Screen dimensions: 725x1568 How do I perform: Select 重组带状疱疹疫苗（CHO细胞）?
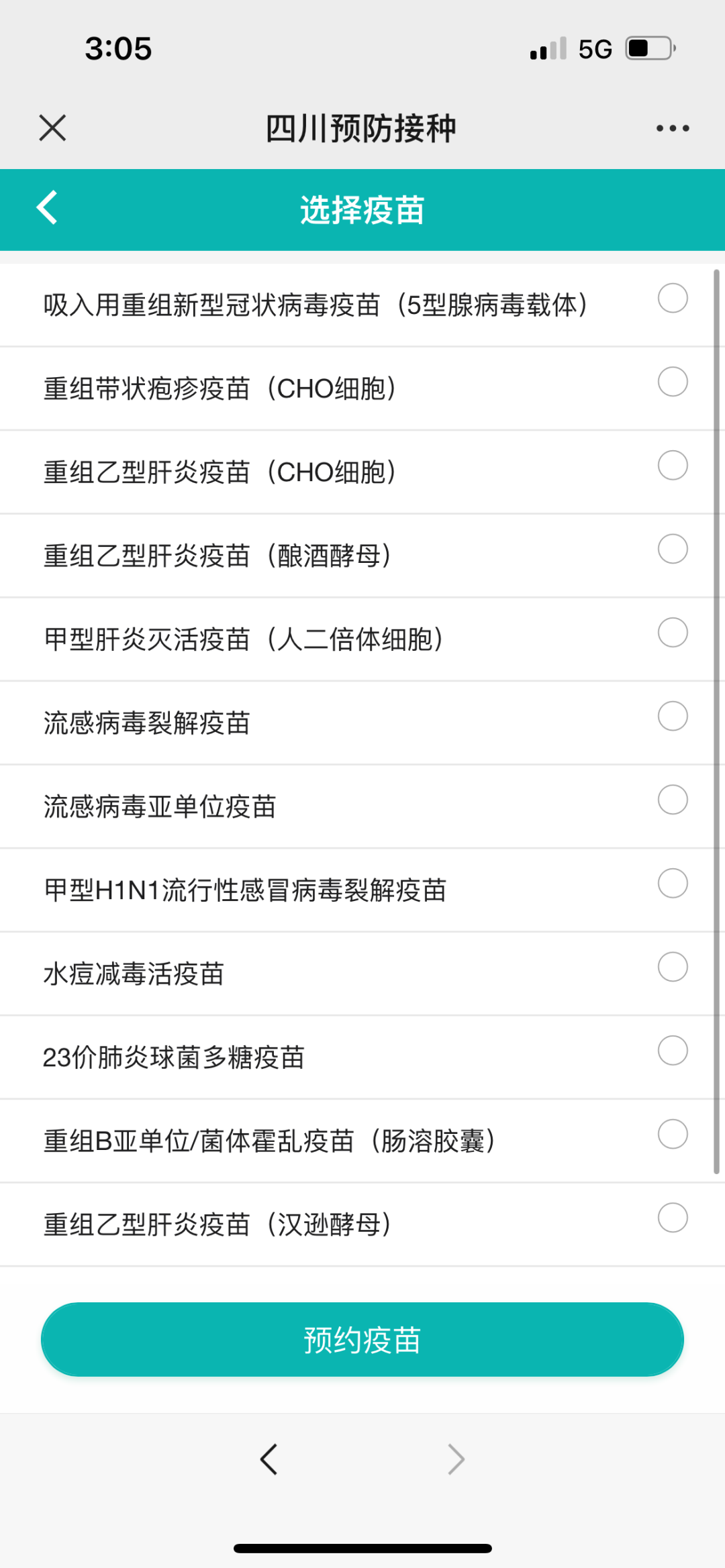[x=673, y=382]
